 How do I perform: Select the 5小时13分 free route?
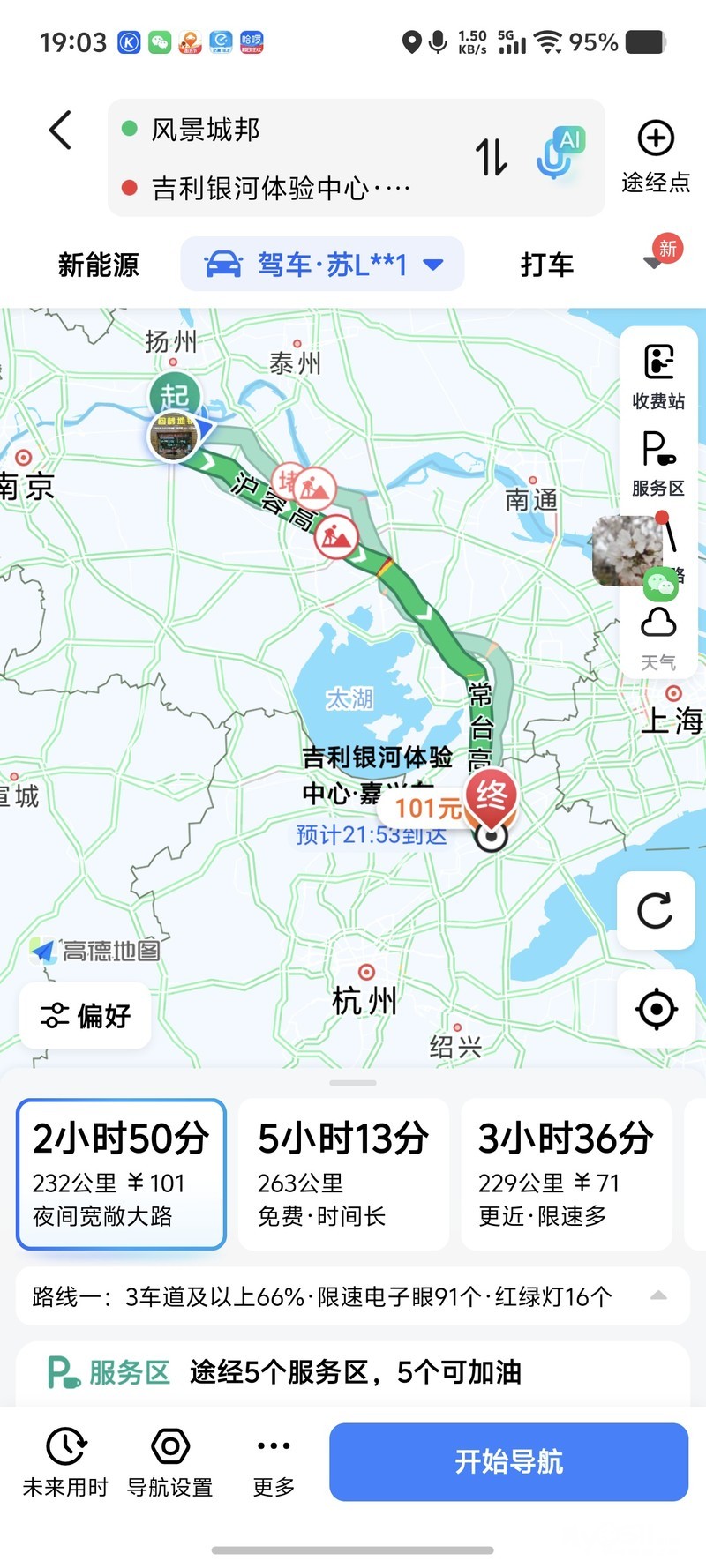point(343,1174)
